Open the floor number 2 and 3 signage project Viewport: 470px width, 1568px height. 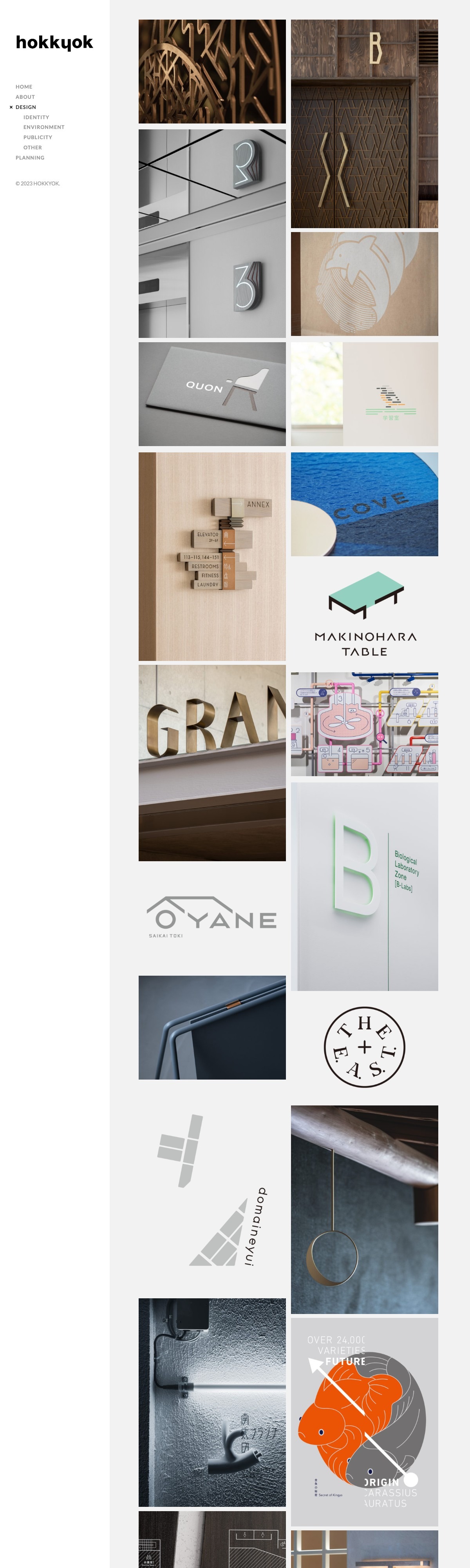[x=211, y=233]
